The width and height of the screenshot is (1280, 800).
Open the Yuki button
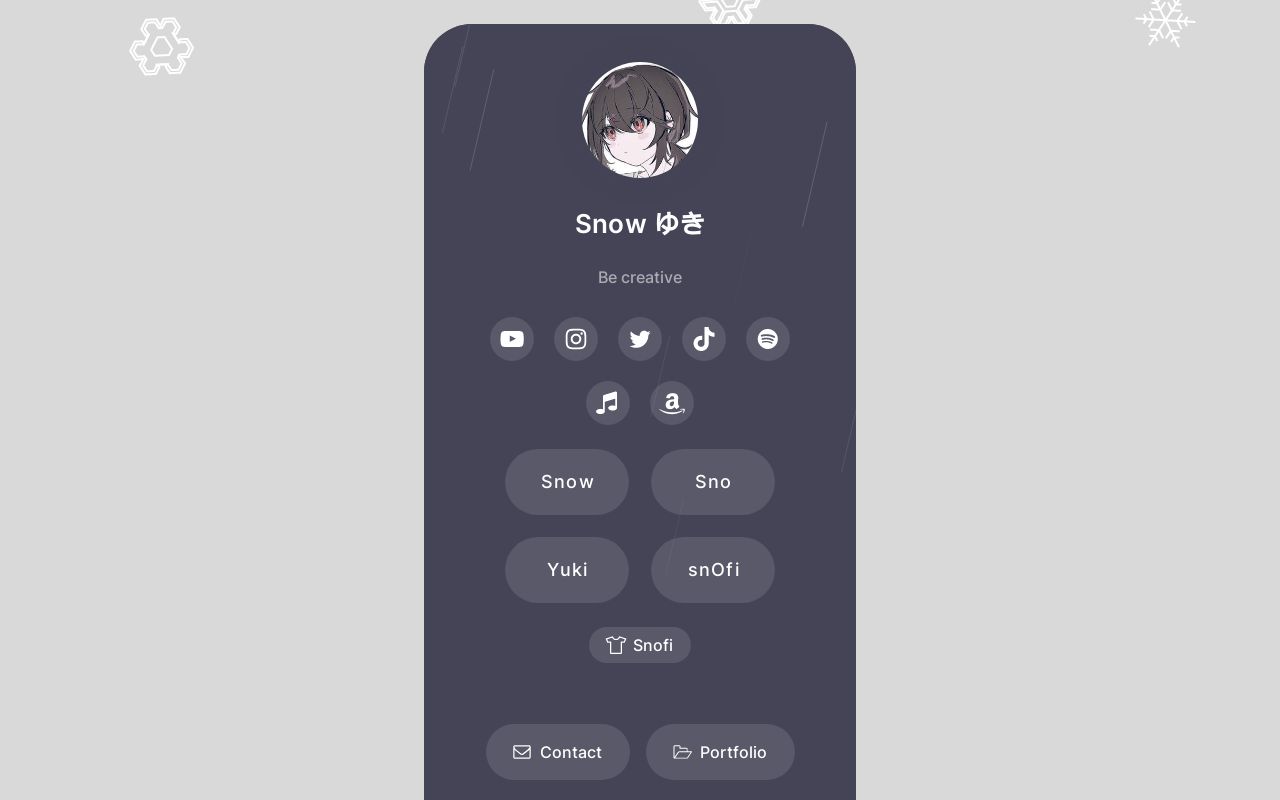point(567,570)
